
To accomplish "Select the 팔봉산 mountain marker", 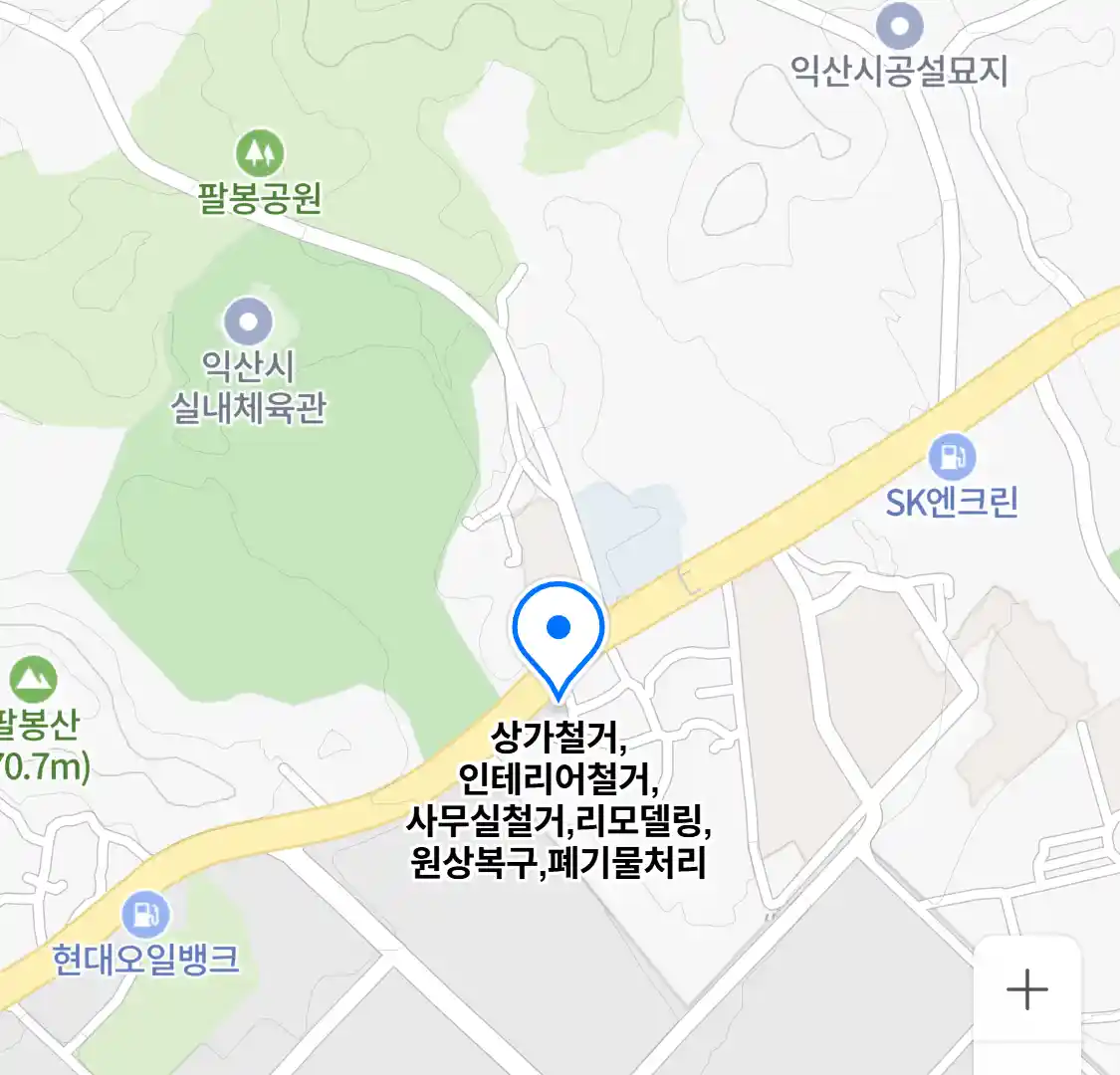I will (x=34, y=681).
